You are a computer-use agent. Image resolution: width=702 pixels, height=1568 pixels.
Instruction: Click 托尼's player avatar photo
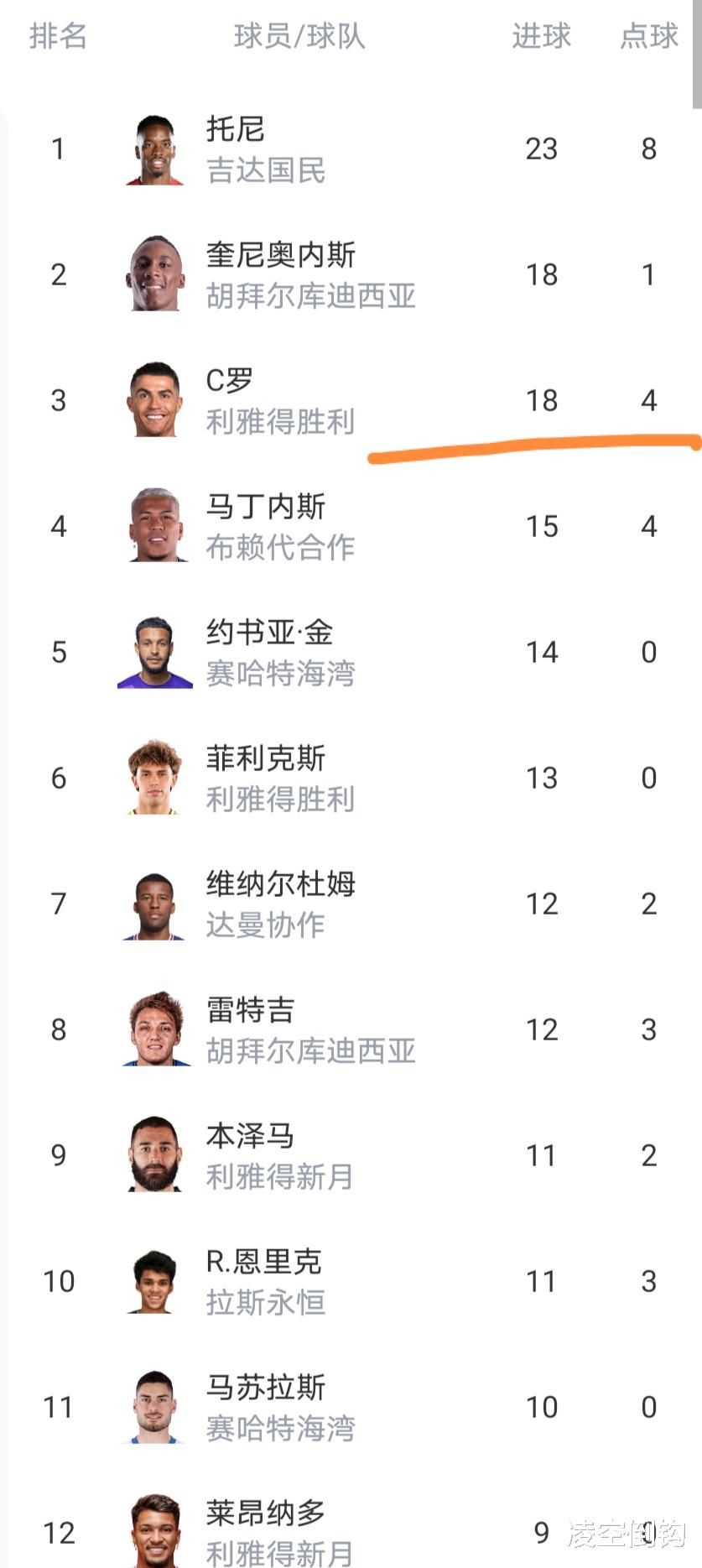(x=153, y=149)
